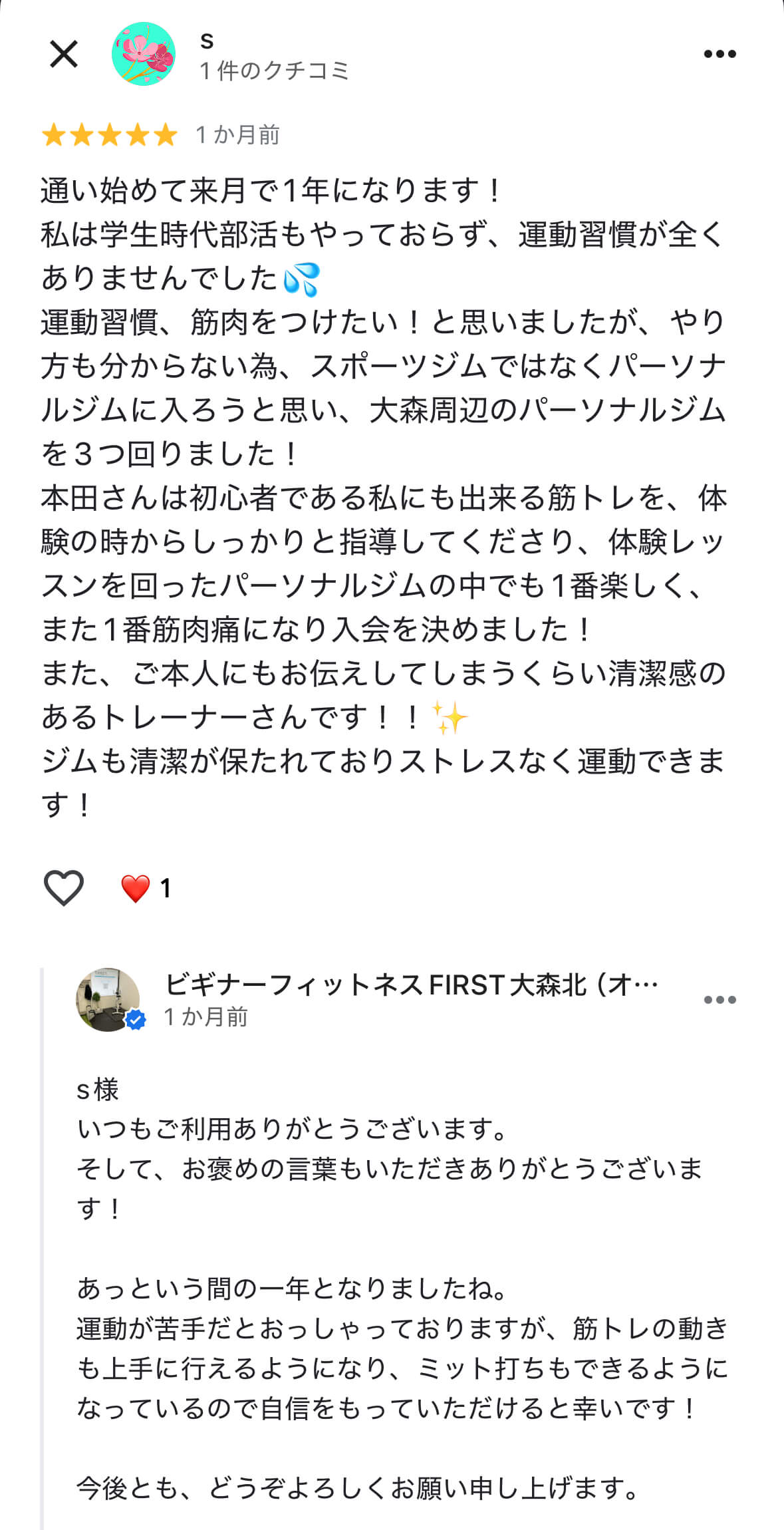Tap the first star of the five-star rating
The height and width of the screenshot is (1530, 784).
click(55, 134)
